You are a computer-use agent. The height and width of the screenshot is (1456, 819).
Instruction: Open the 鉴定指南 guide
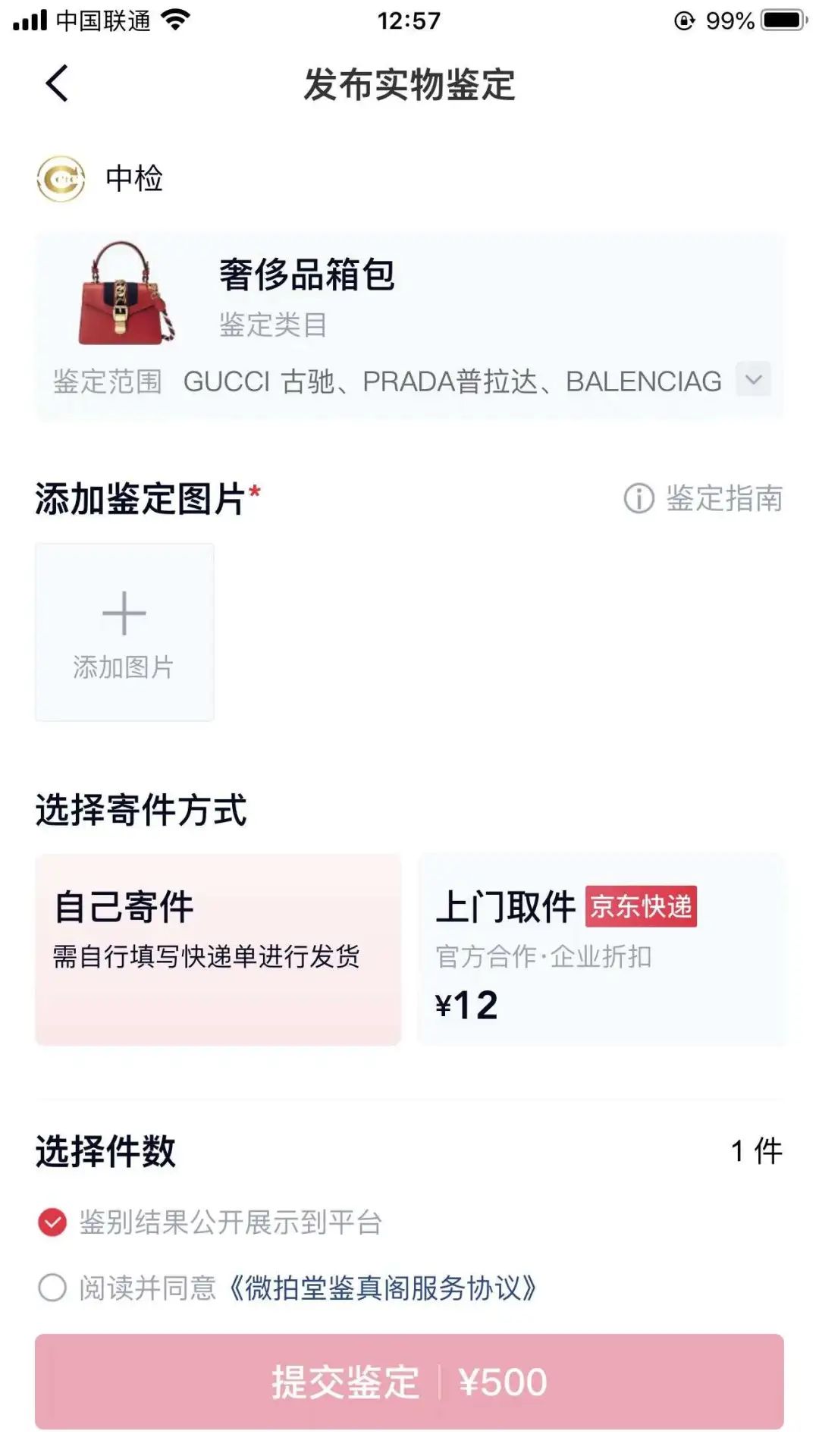point(704,498)
